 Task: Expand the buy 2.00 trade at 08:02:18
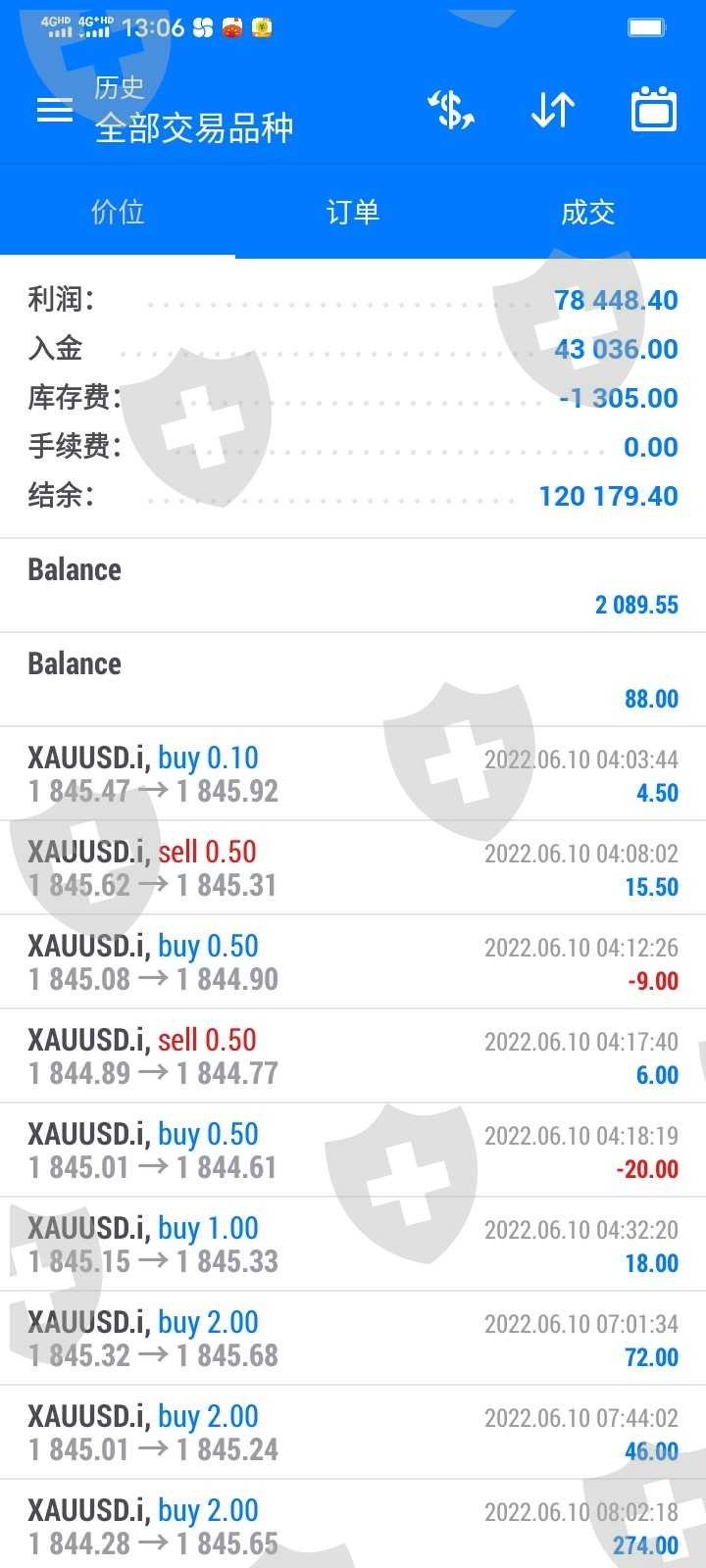pyautogui.click(x=353, y=1527)
